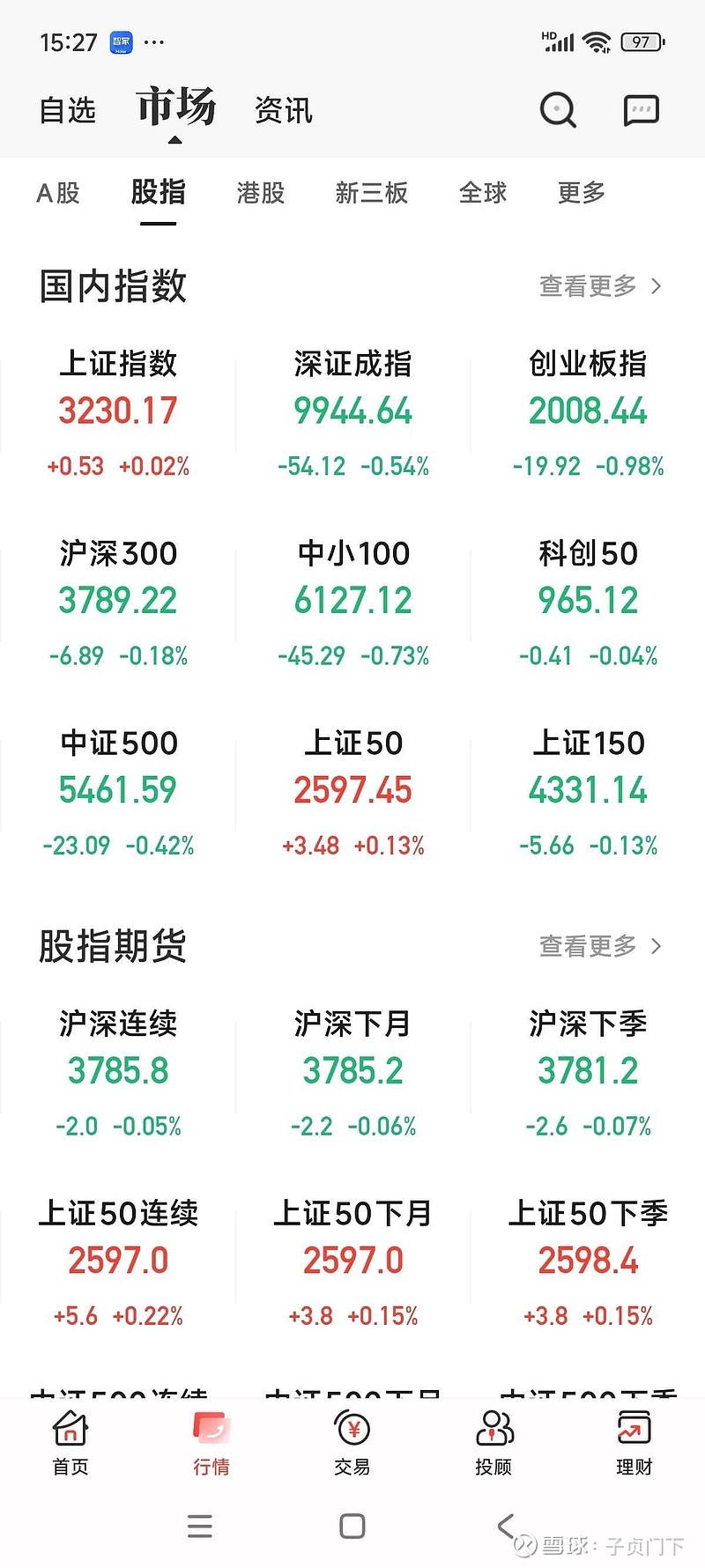Expand 查看更多 for 股指期货
Screen dimensions: 705x1568
(x=599, y=947)
